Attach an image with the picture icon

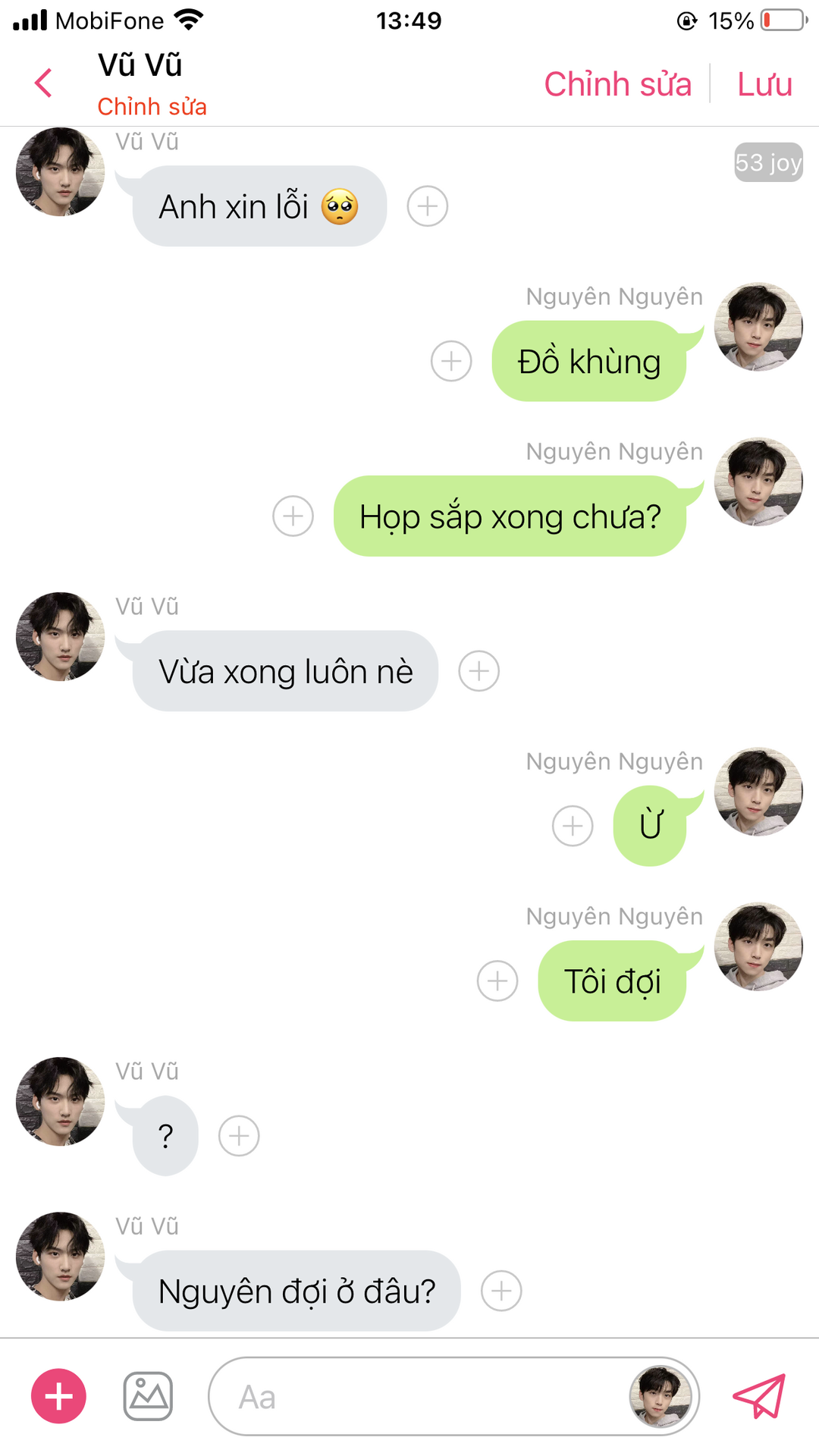tap(148, 1396)
